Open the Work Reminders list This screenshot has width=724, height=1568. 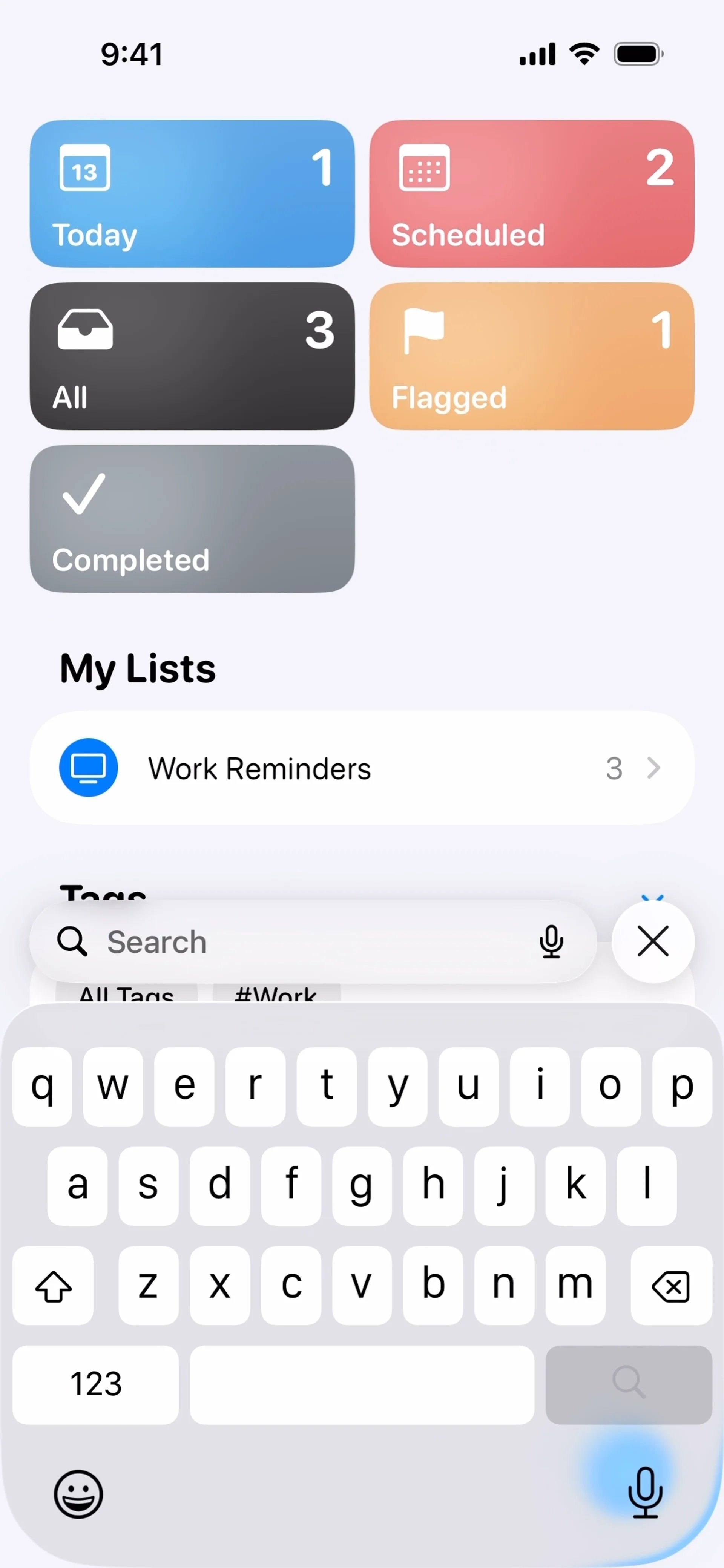tap(362, 768)
